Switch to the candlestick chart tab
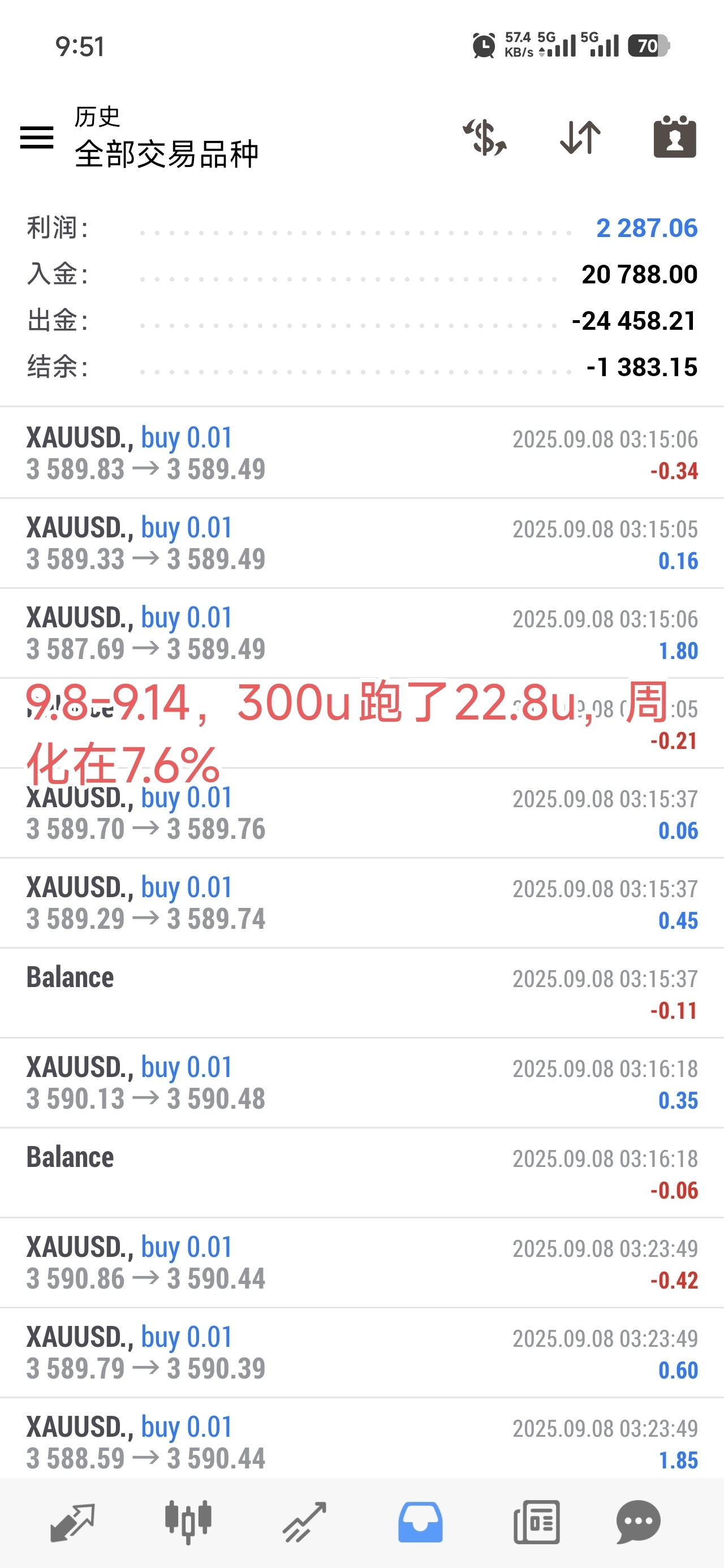724x1568 pixels. [188, 1522]
